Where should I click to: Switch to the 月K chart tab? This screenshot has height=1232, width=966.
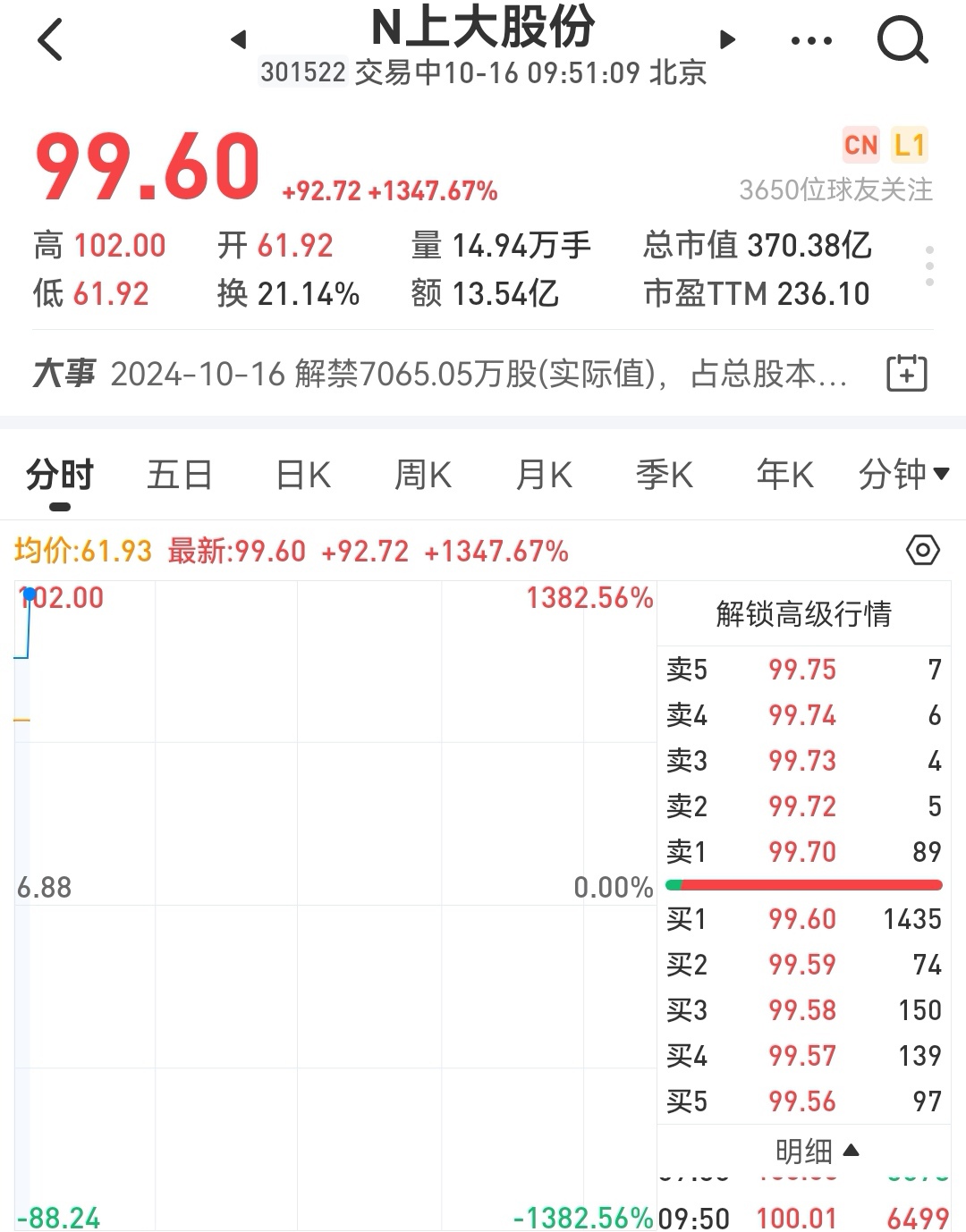(x=544, y=475)
